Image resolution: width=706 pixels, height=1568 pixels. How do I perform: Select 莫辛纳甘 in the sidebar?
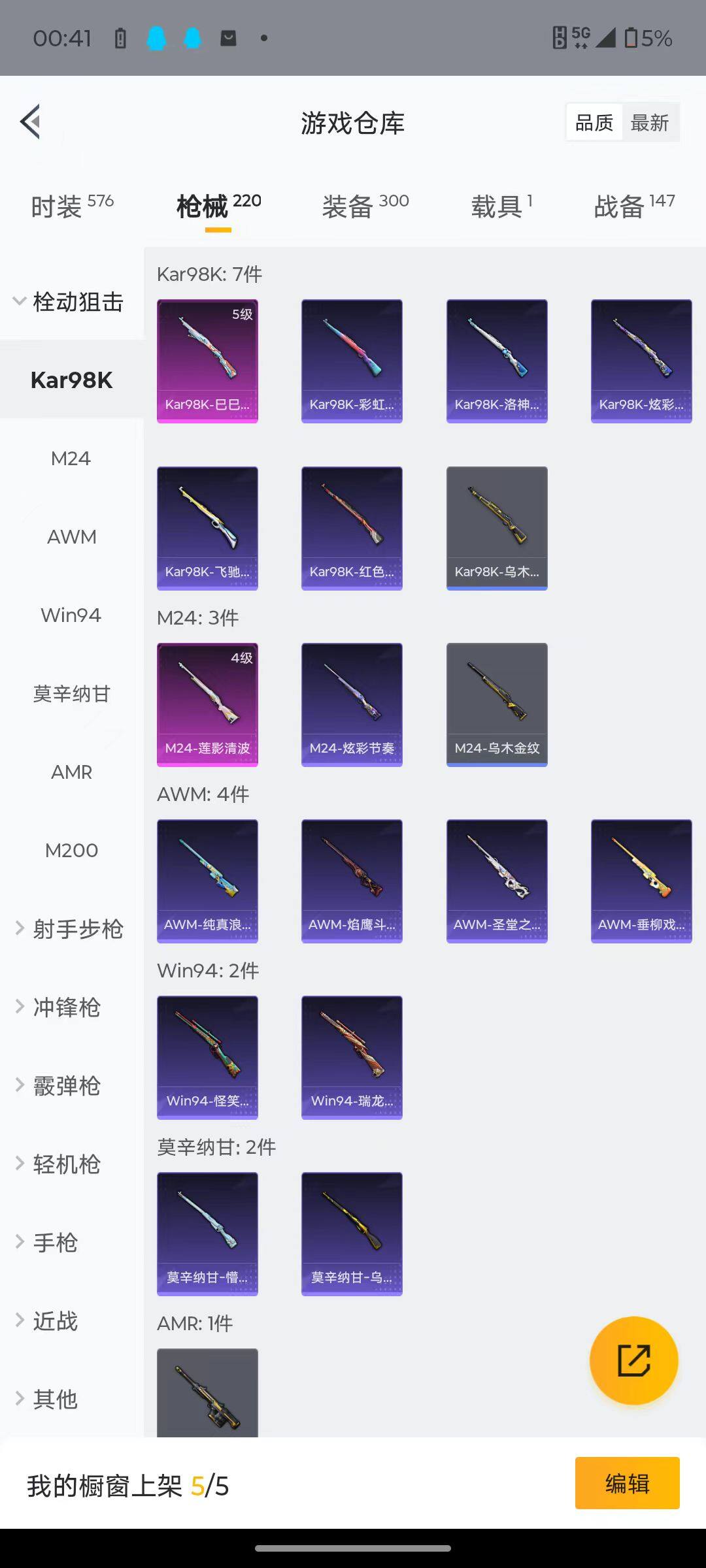pyautogui.click(x=73, y=694)
